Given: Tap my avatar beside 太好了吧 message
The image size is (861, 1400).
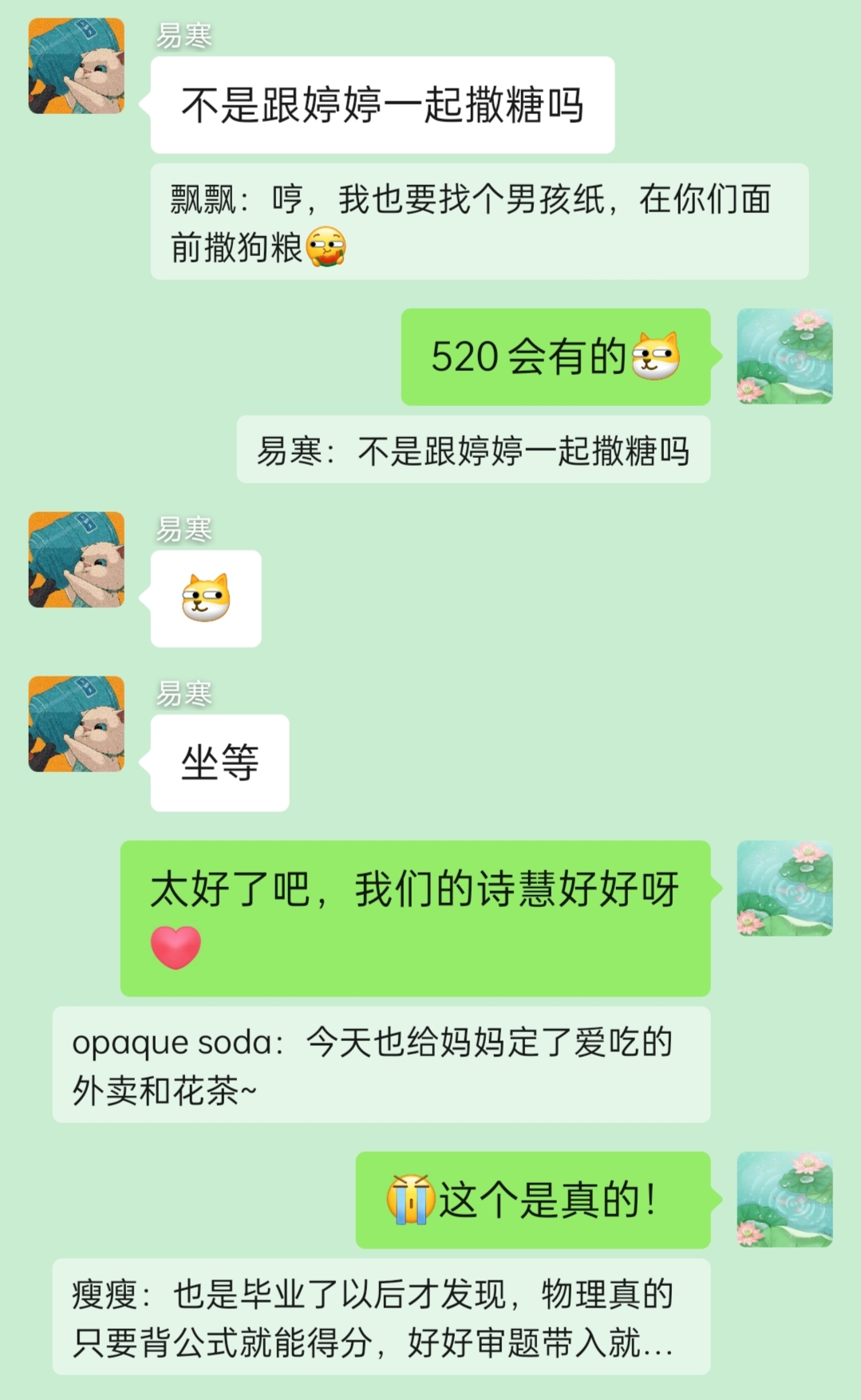Looking at the screenshot, I should (x=784, y=889).
